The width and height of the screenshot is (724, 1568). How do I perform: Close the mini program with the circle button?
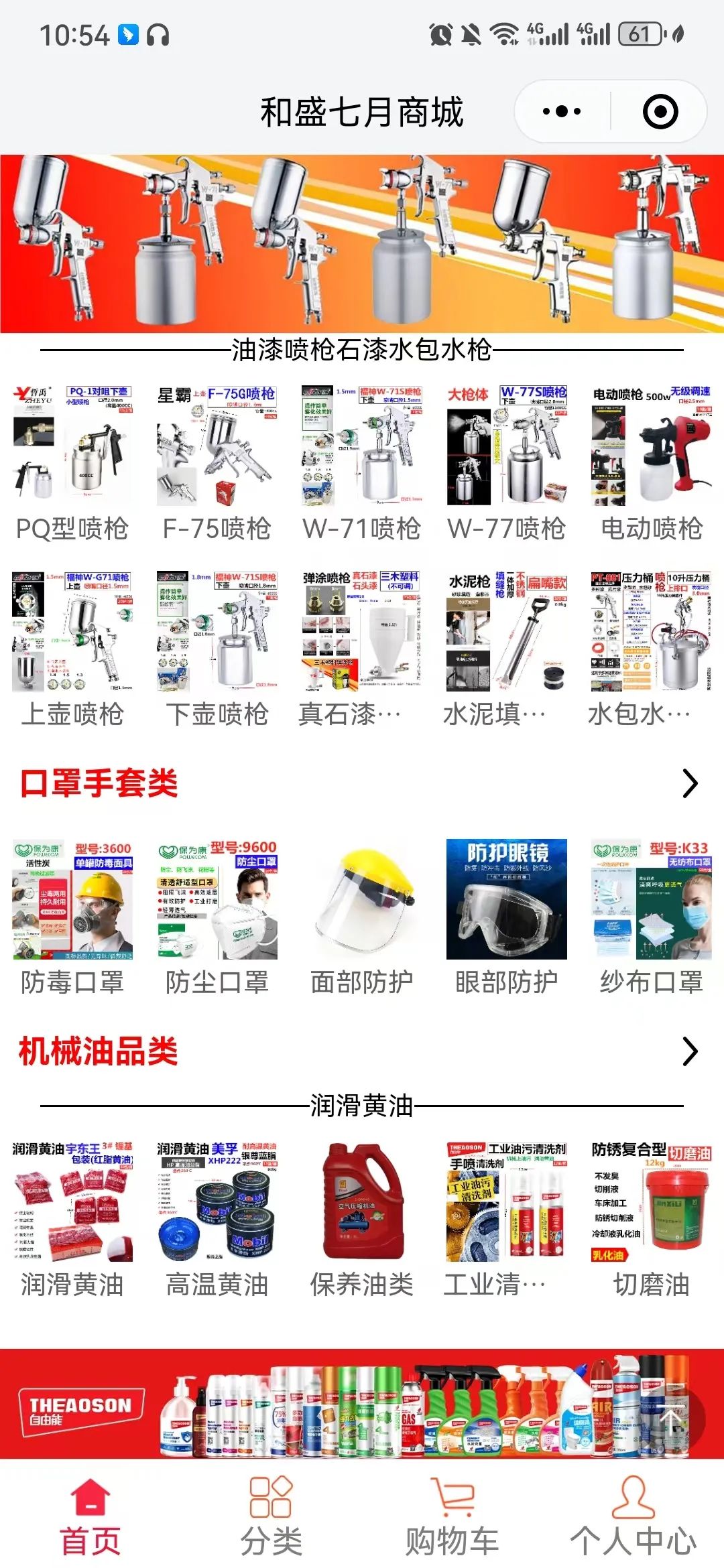660,111
